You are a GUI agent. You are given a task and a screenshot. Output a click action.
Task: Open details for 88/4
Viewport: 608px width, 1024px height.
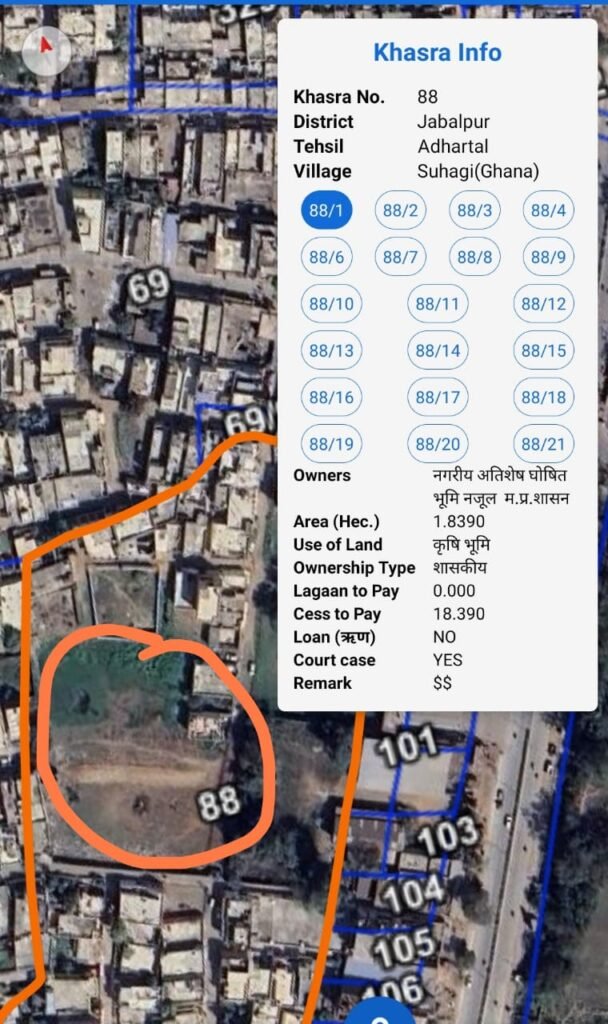click(548, 210)
